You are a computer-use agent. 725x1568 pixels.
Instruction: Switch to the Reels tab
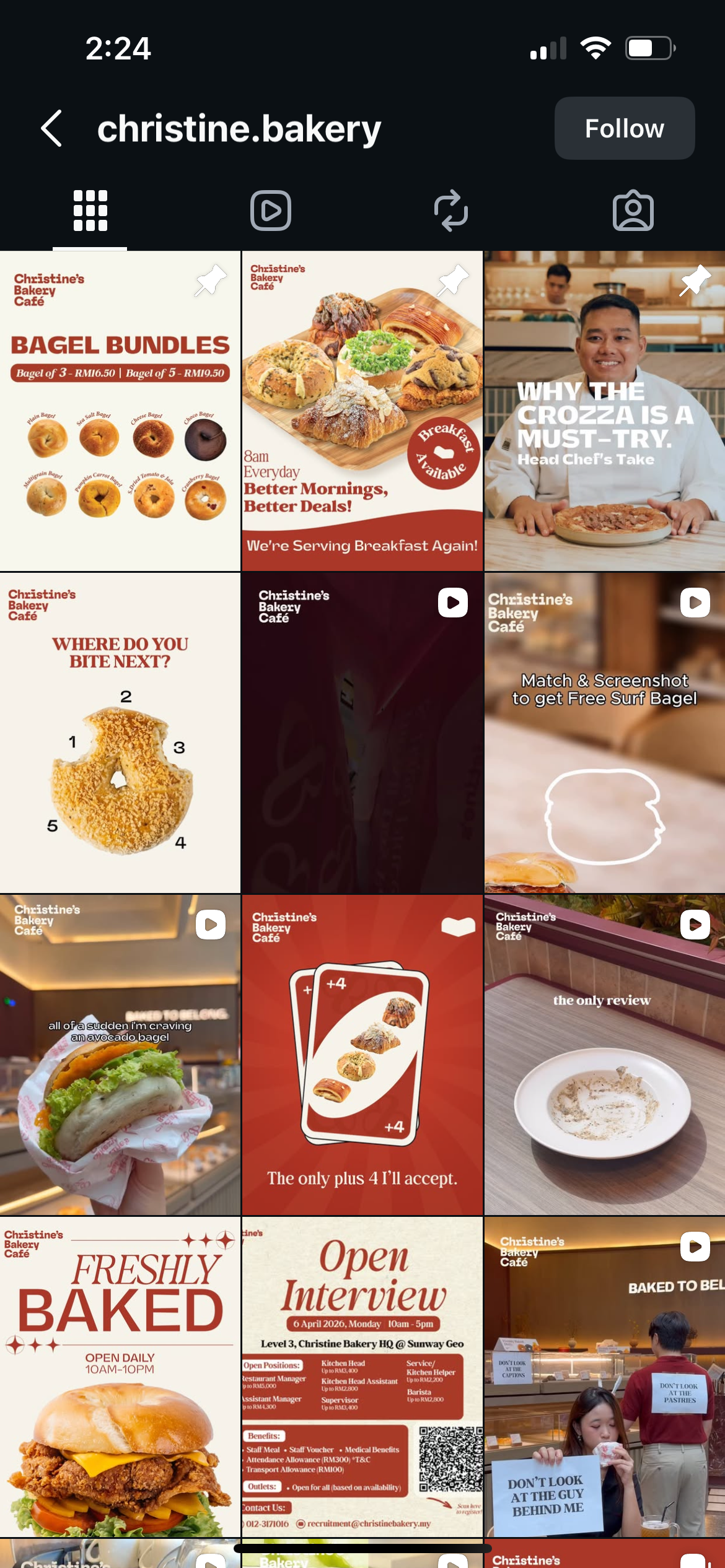tap(271, 211)
